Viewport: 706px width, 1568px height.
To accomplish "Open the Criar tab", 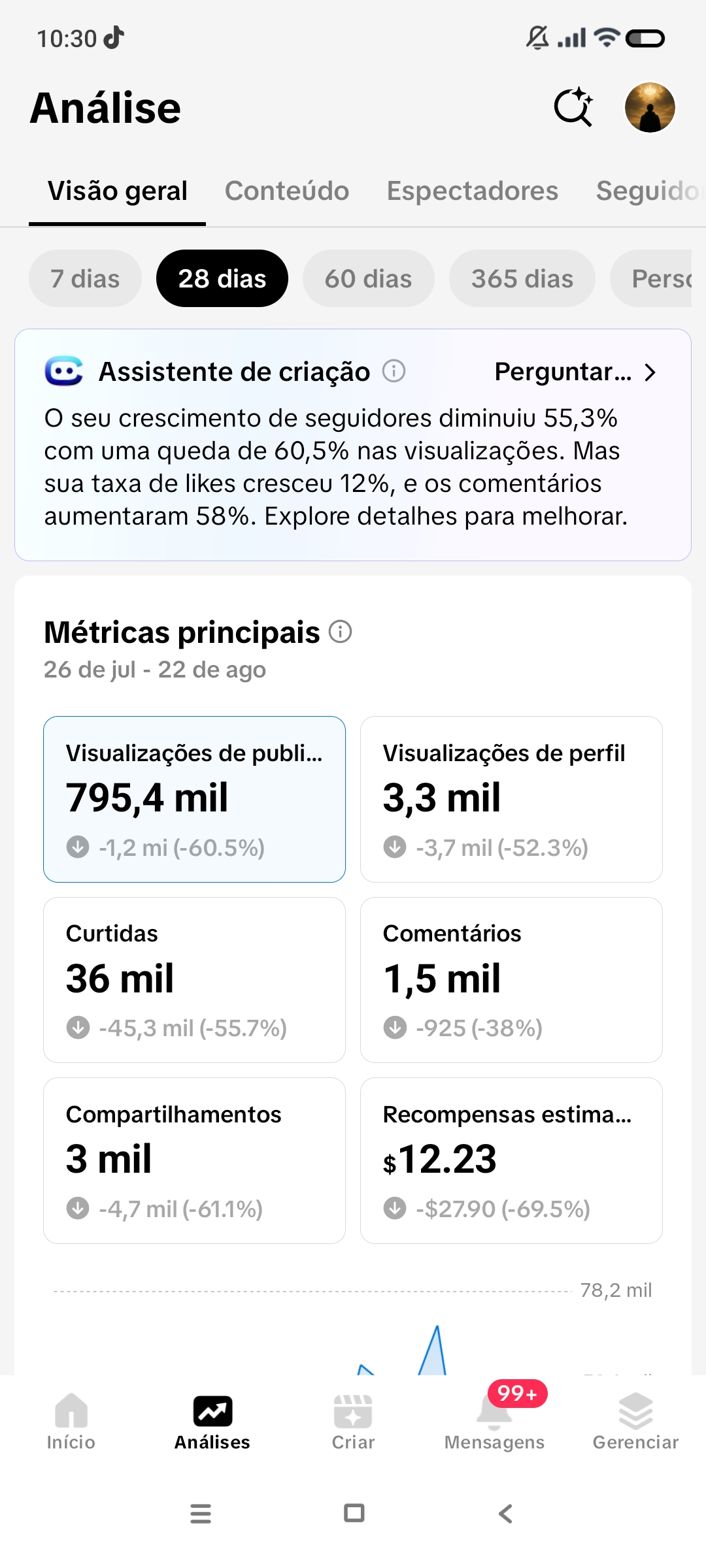I will pyautogui.click(x=353, y=1422).
